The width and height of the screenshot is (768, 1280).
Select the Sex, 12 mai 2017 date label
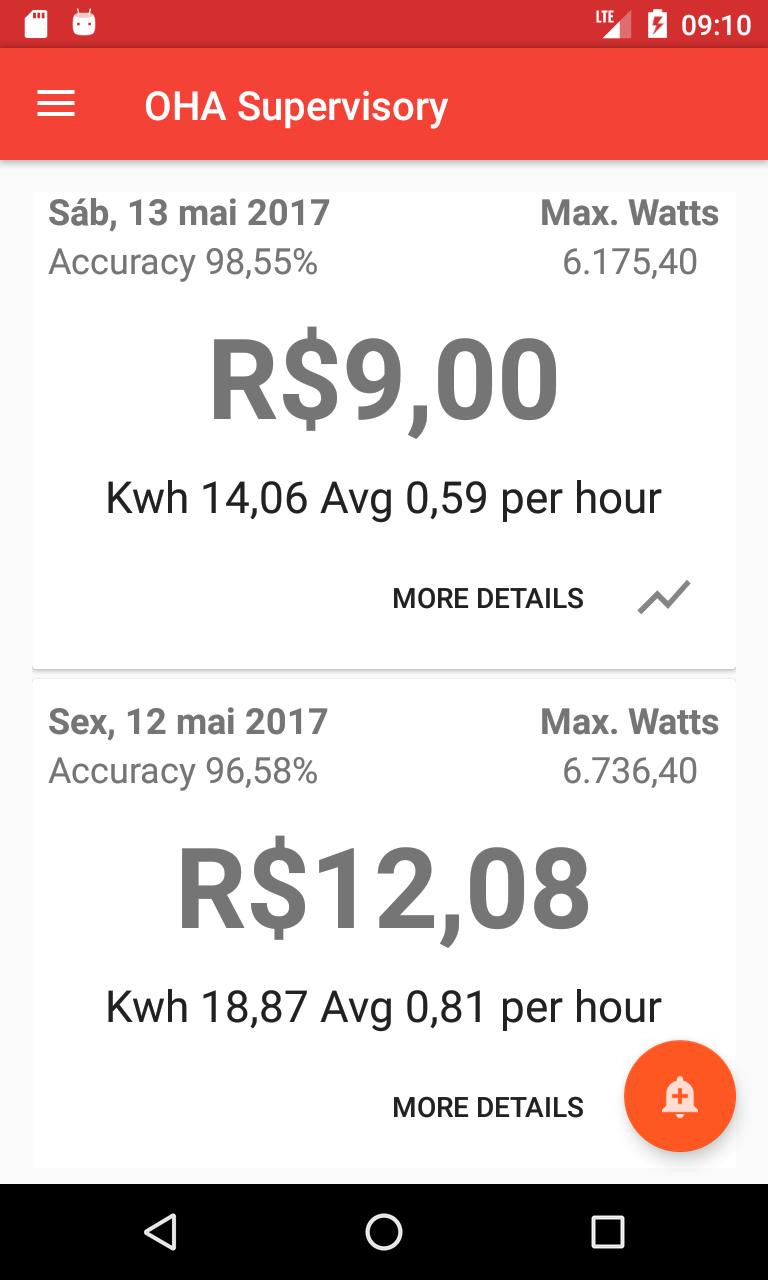188,721
